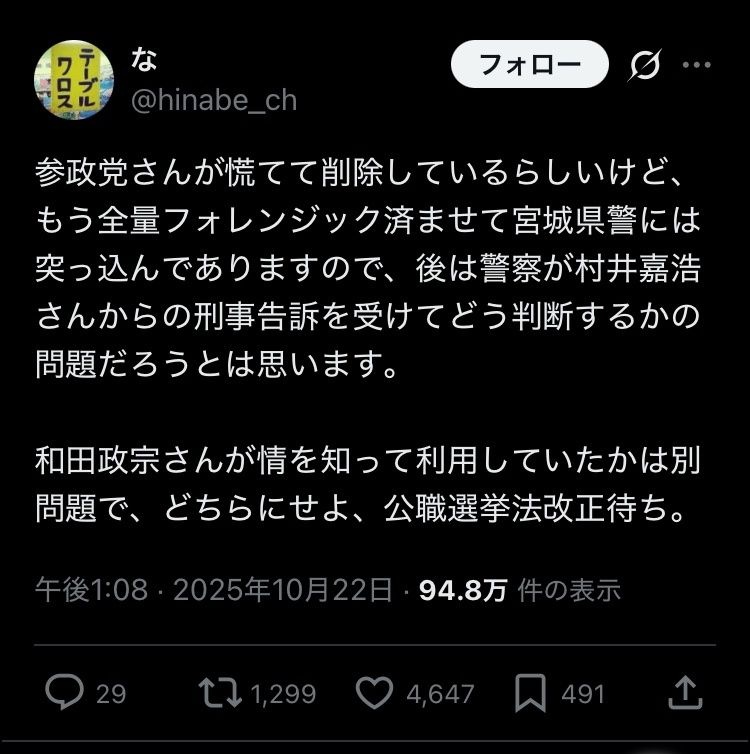Open the three-dot overflow menu
Image resolution: width=750 pixels, height=754 pixels.
tap(696, 66)
